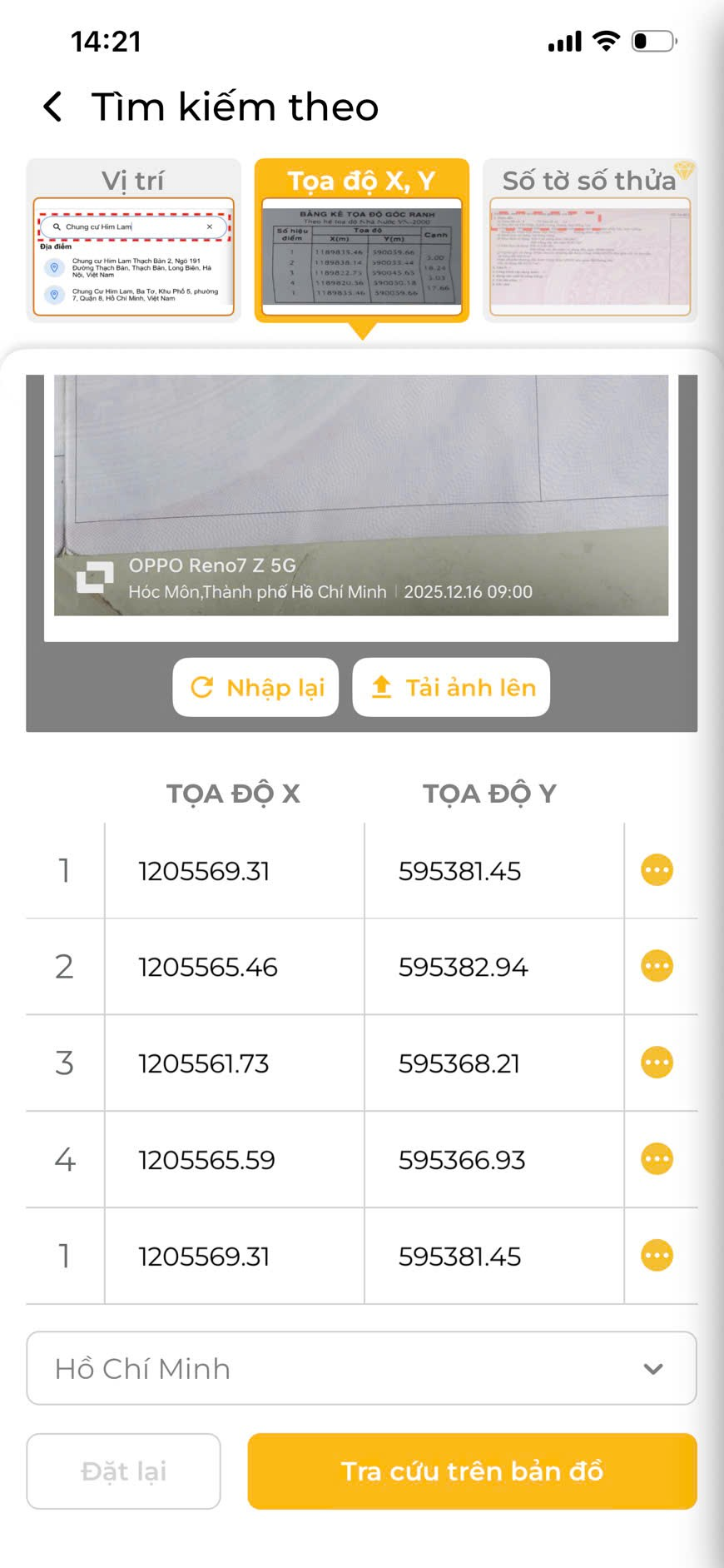Go back from Tìm kiếm theo screen
724x1568 pixels.
[52, 107]
